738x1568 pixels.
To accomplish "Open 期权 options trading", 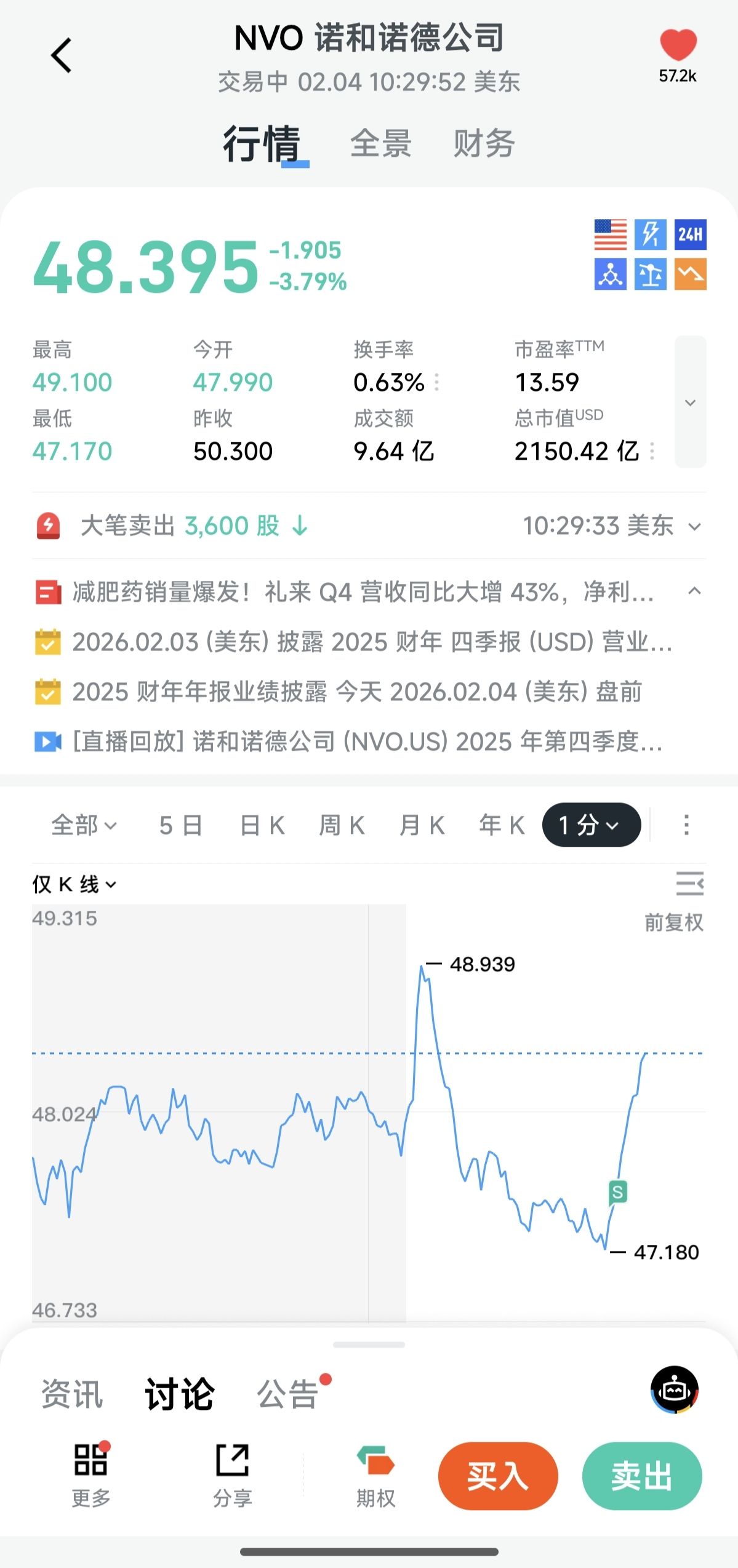I will click(x=375, y=1476).
